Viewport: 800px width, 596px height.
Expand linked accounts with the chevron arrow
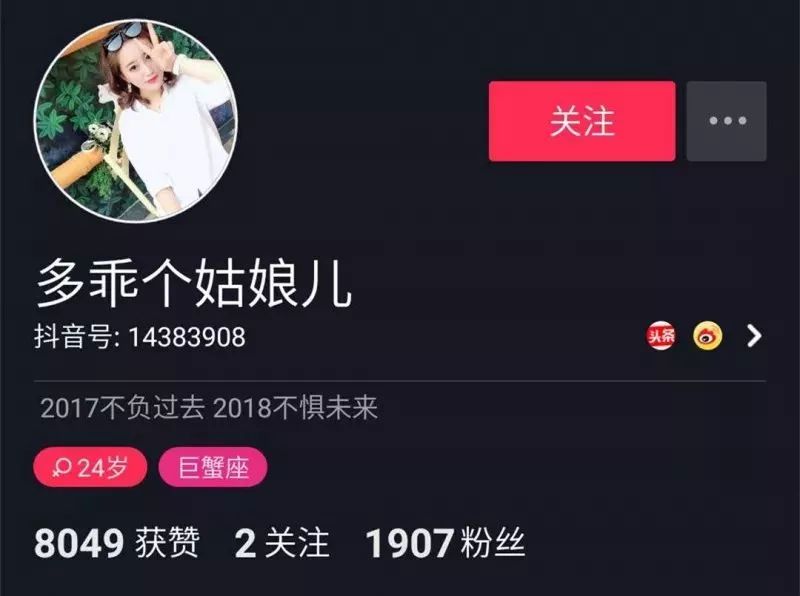(x=754, y=337)
